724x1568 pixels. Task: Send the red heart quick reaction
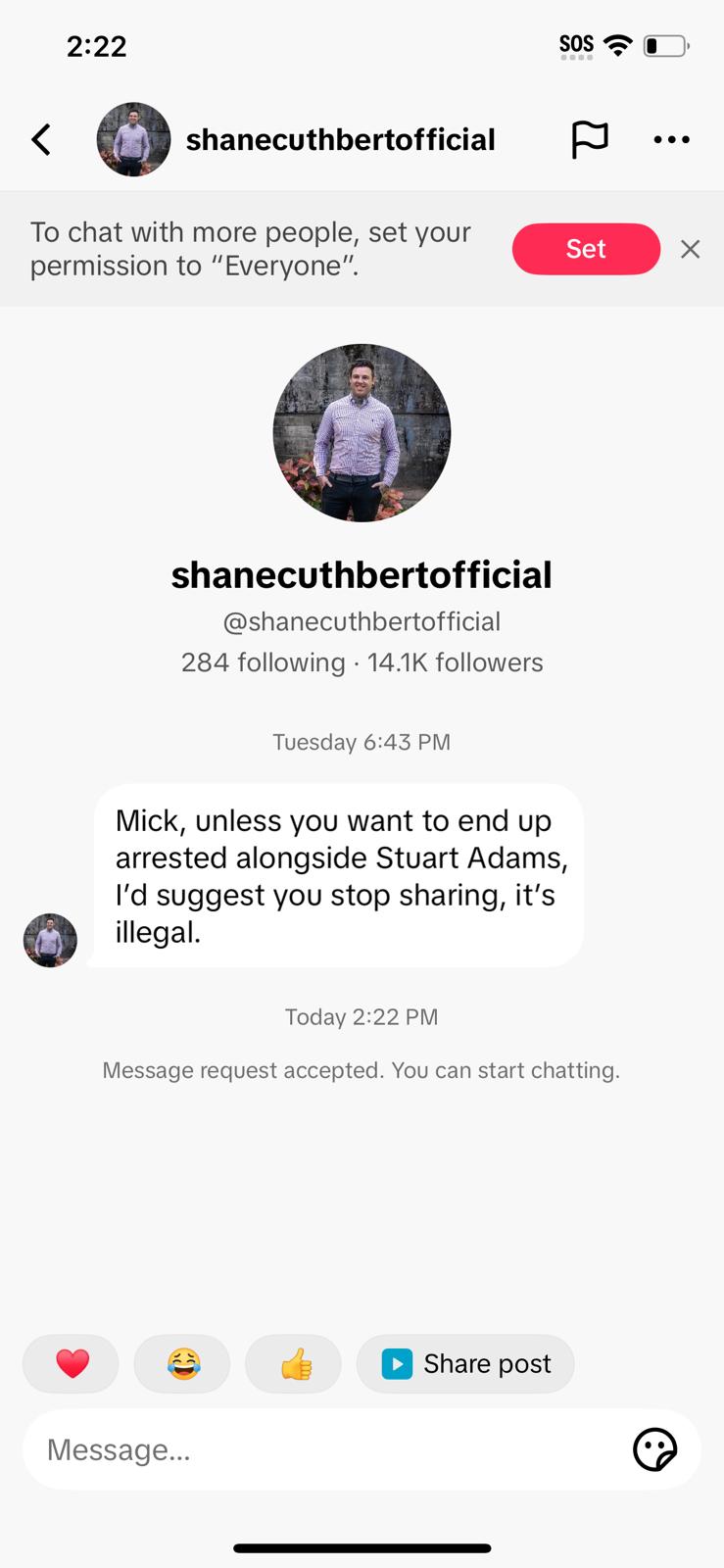click(72, 1363)
